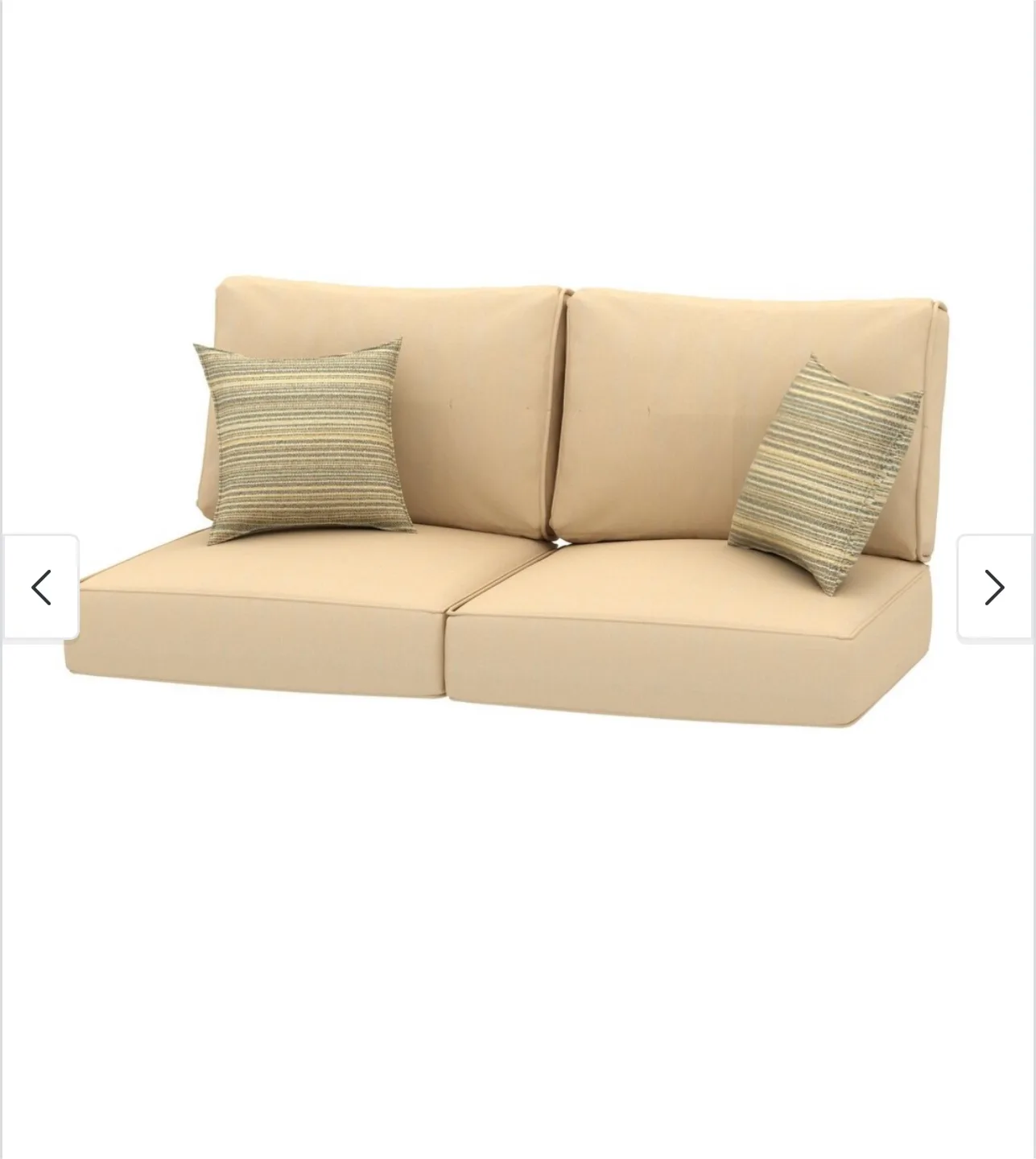Click the left chevron to view previous image
The height and width of the screenshot is (1159, 1036).
pos(42,588)
